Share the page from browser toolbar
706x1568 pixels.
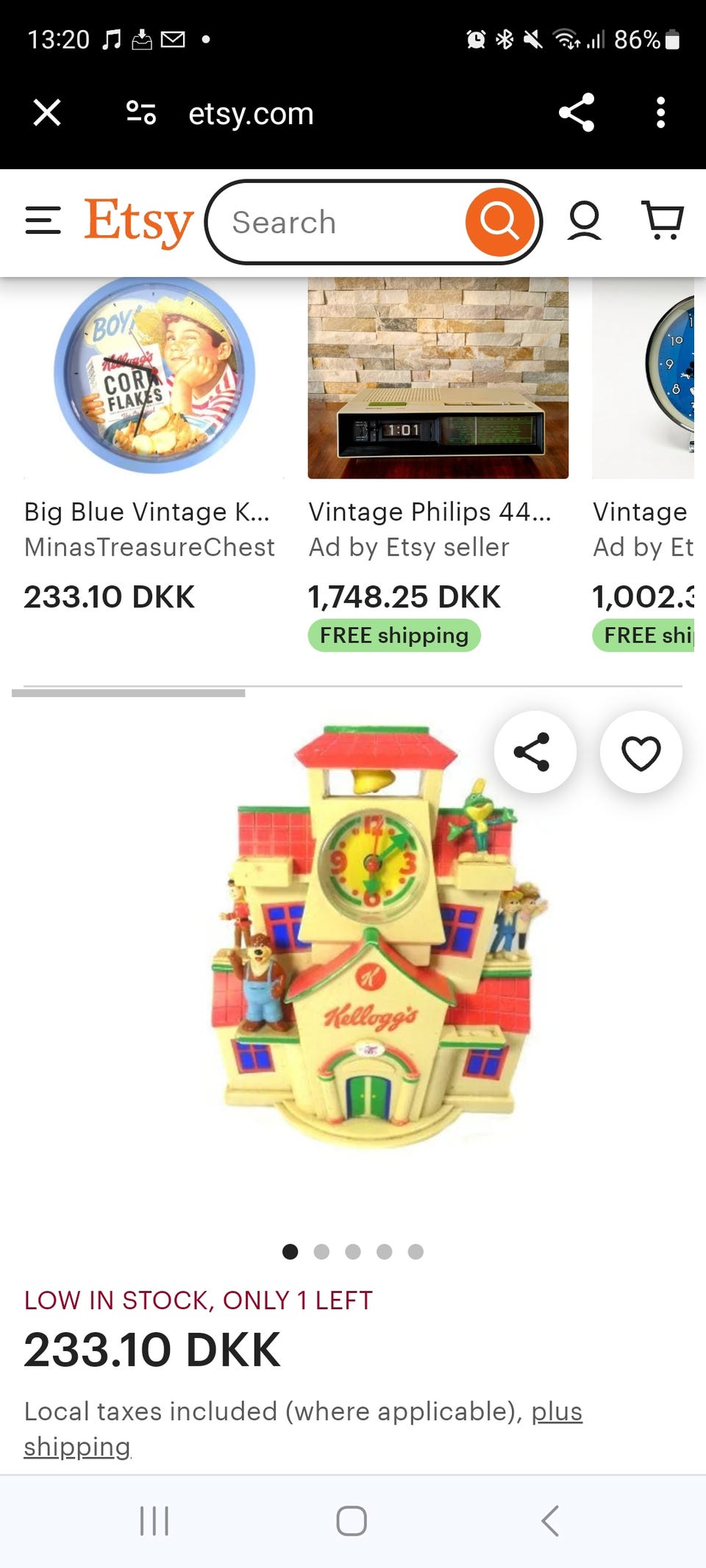coord(576,113)
